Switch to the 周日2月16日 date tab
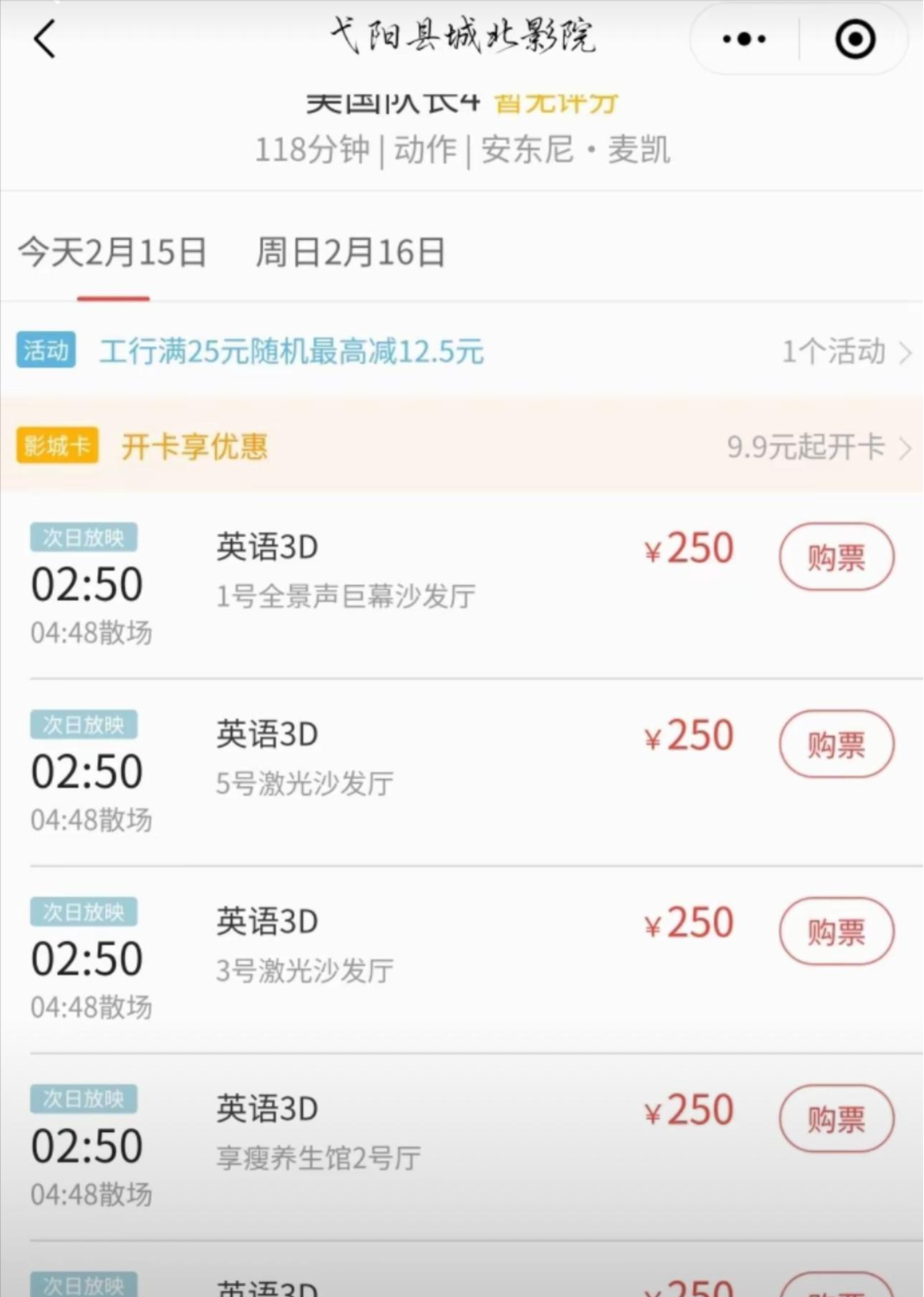924x1297 pixels. point(350,253)
